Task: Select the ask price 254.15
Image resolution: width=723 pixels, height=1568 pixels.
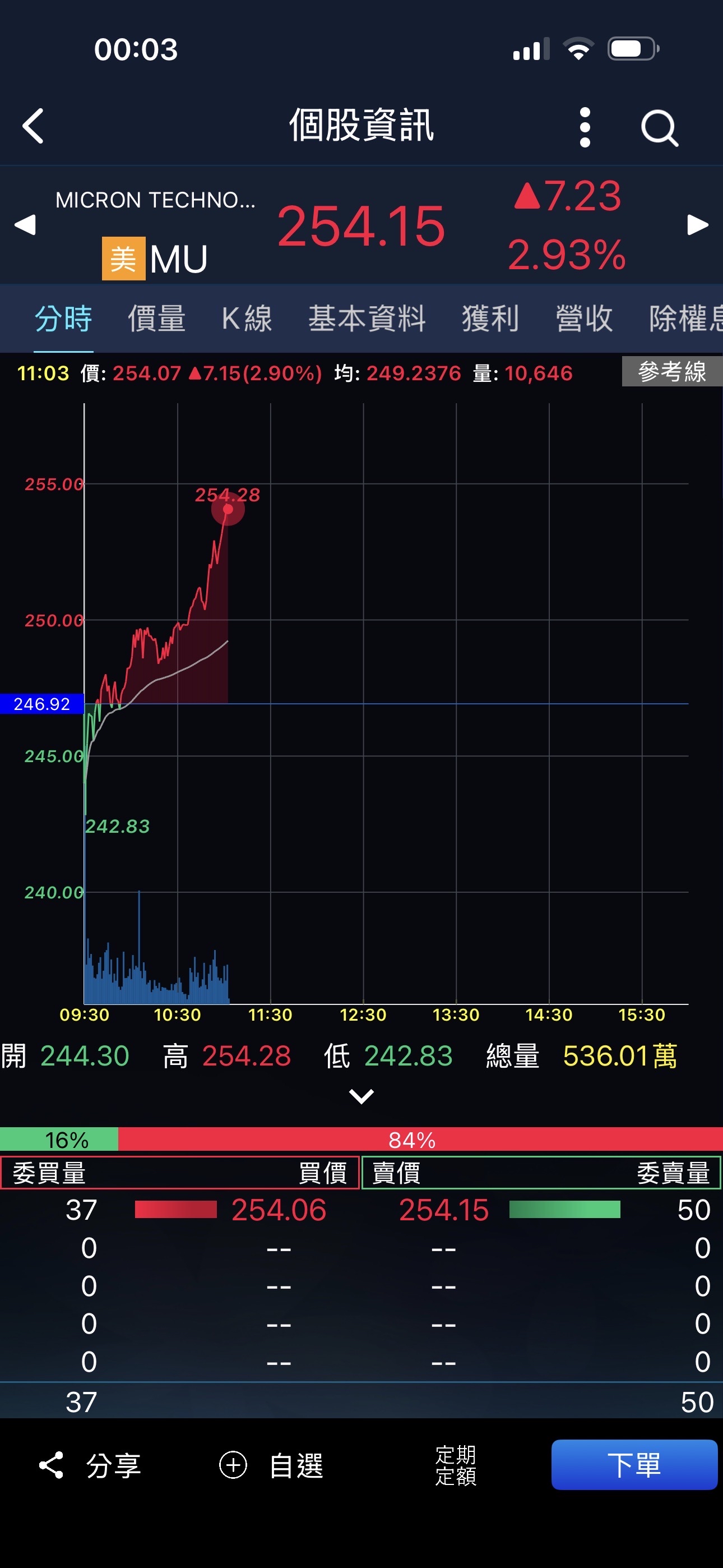Action: (x=444, y=1210)
